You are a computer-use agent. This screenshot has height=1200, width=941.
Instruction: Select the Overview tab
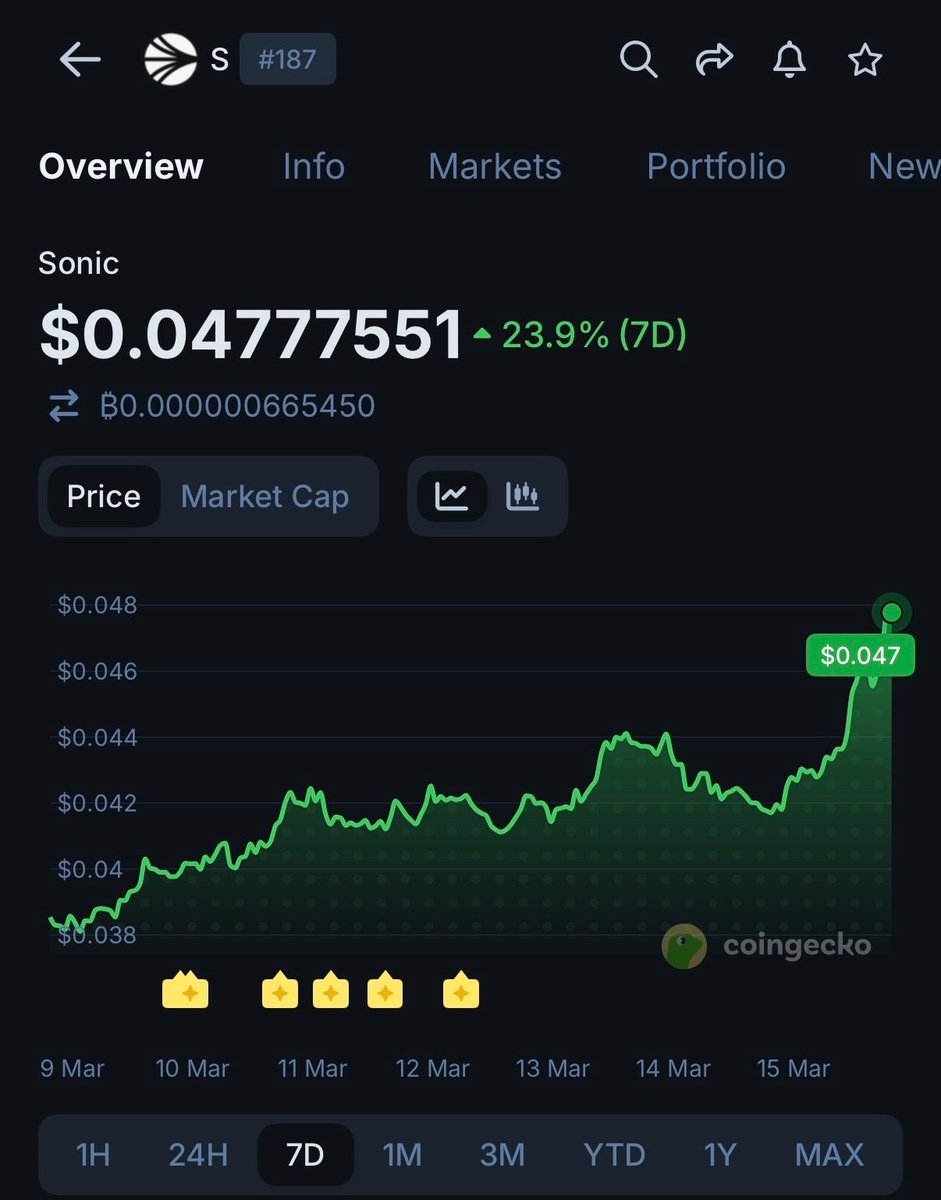[x=121, y=166]
